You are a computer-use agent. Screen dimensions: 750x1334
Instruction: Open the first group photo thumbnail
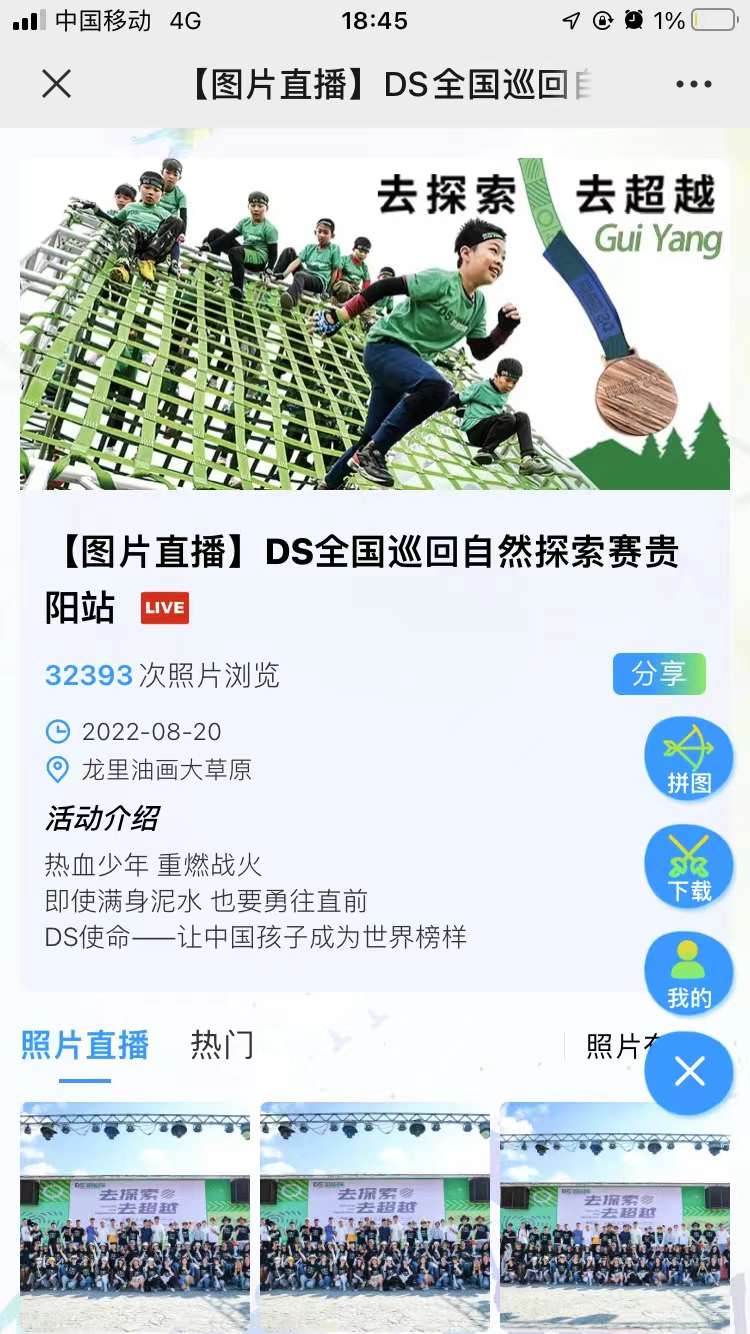(135, 1215)
